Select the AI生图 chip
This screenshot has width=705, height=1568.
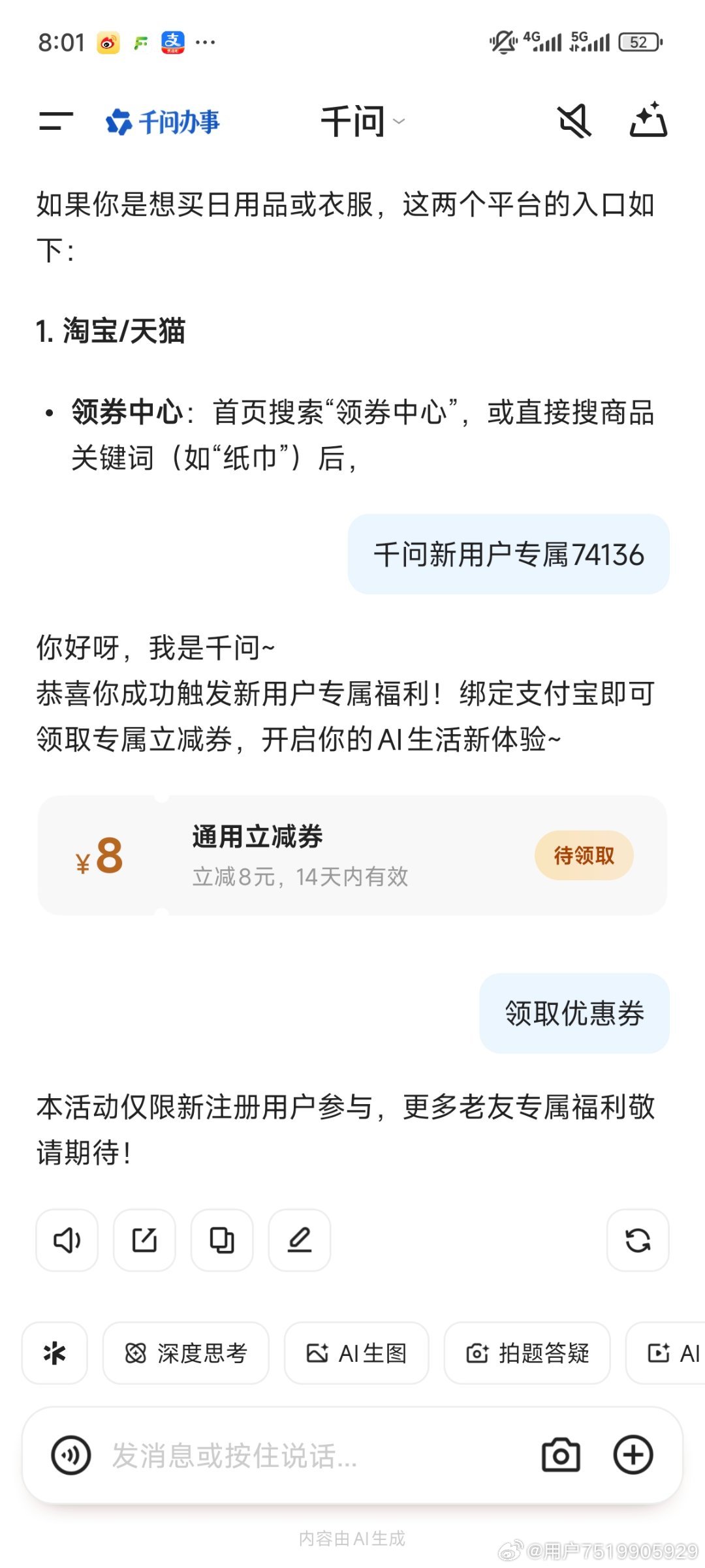tap(356, 1353)
